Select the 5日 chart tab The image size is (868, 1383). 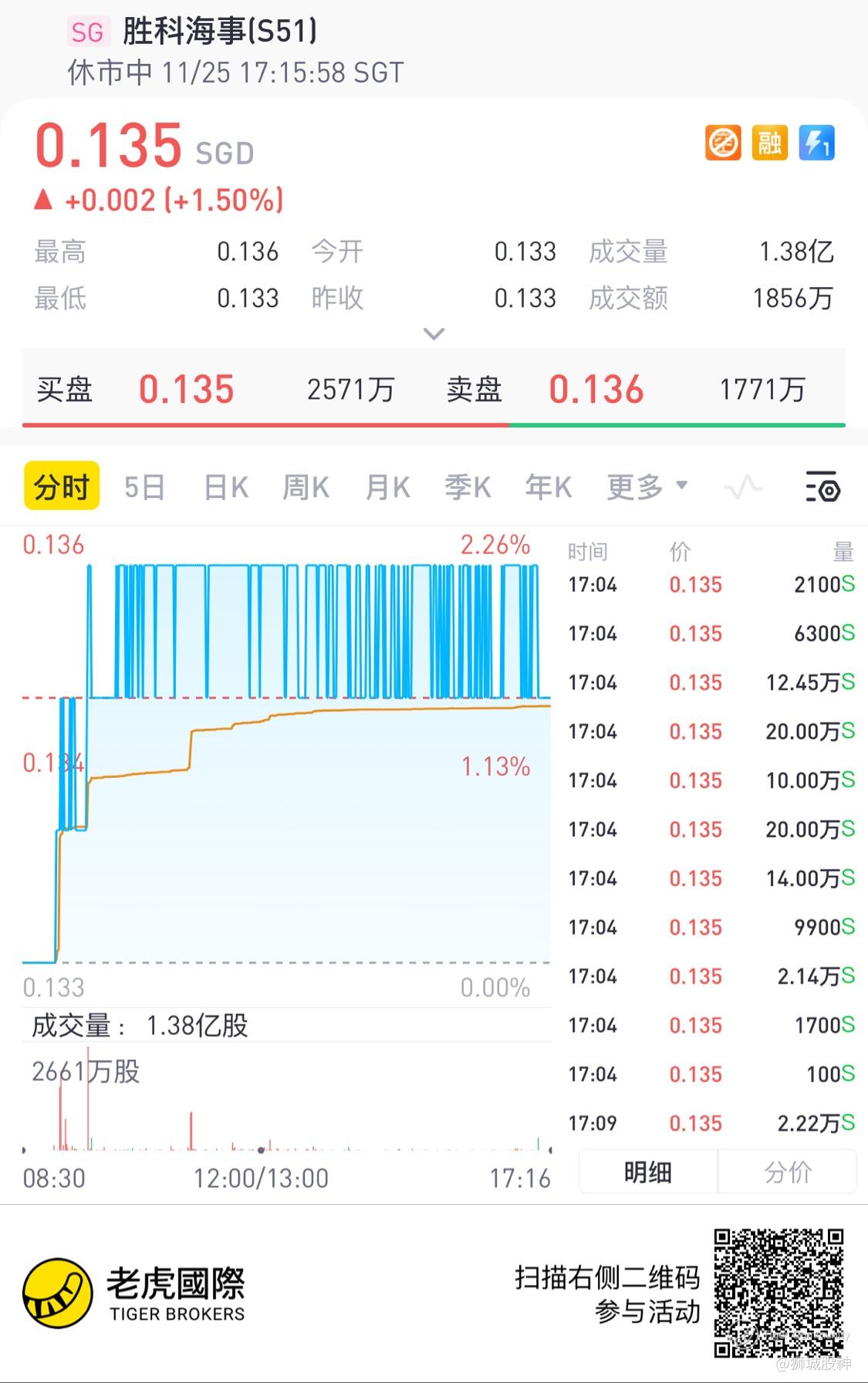click(x=145, y=487)
